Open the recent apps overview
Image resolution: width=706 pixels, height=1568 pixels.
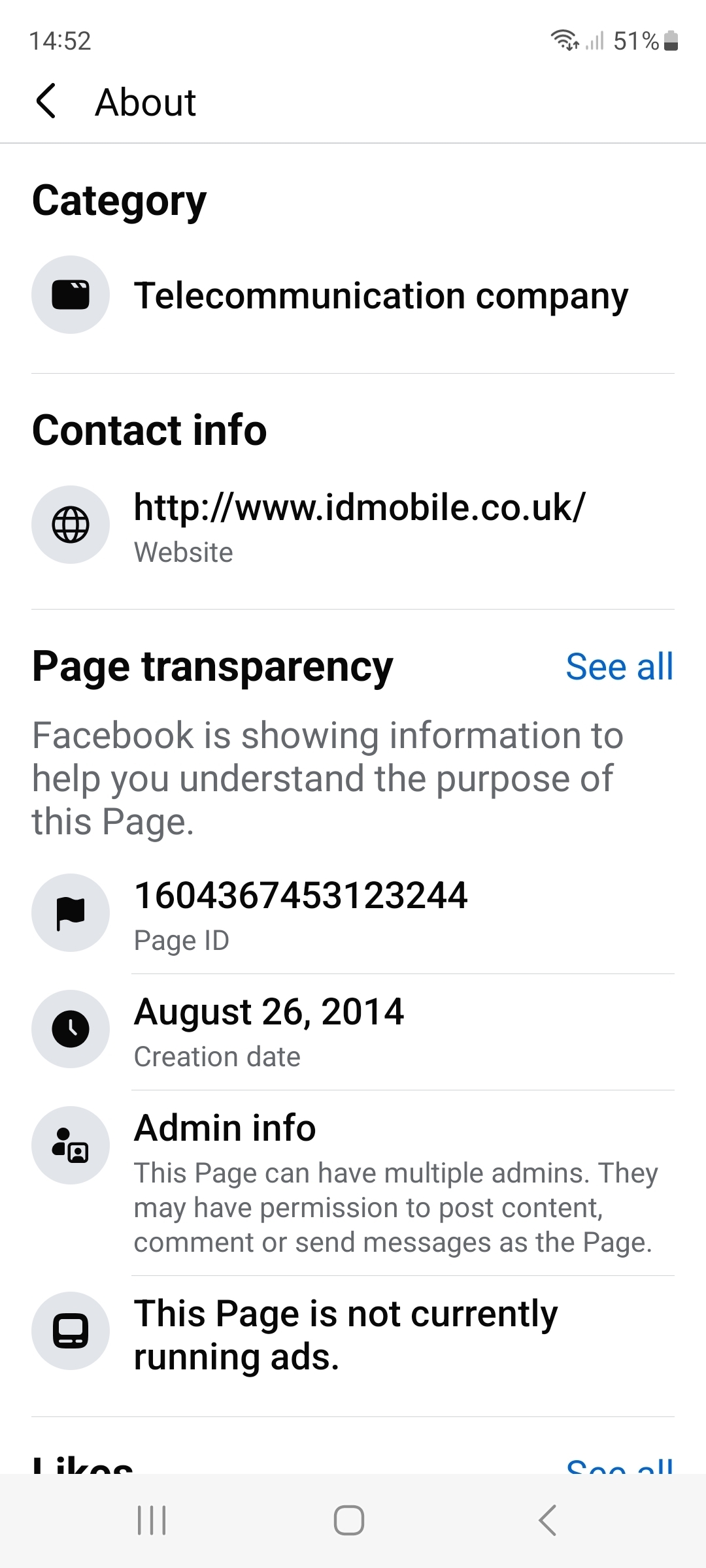click(152, 1520)
